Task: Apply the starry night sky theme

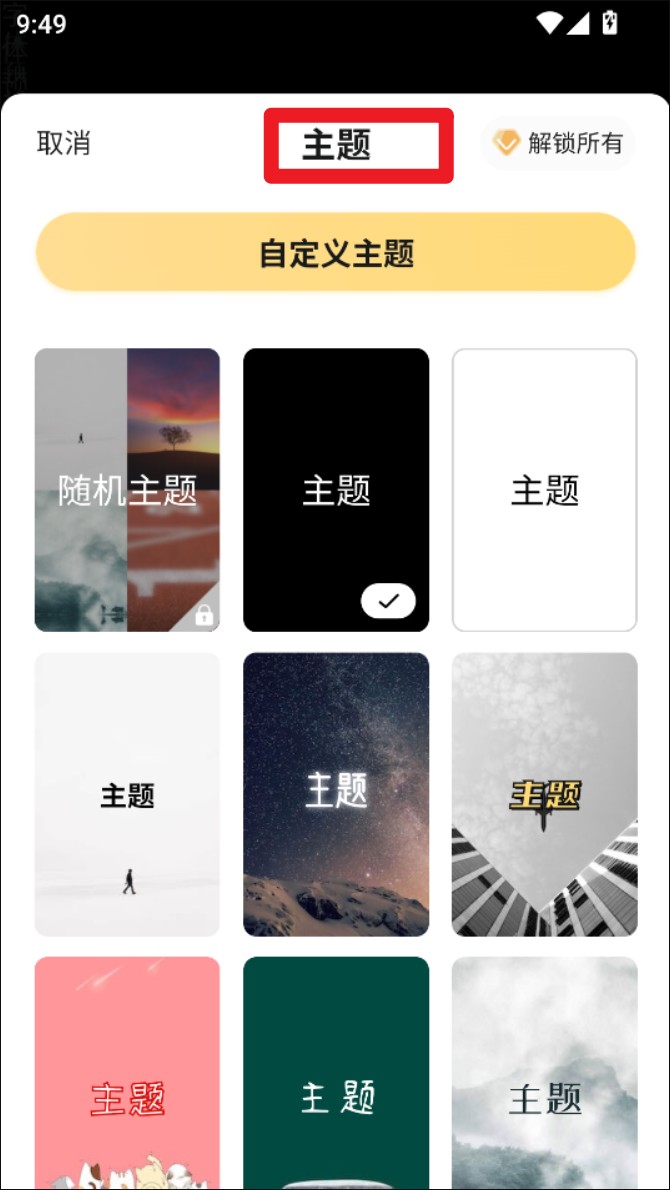Action: point(336,794)
